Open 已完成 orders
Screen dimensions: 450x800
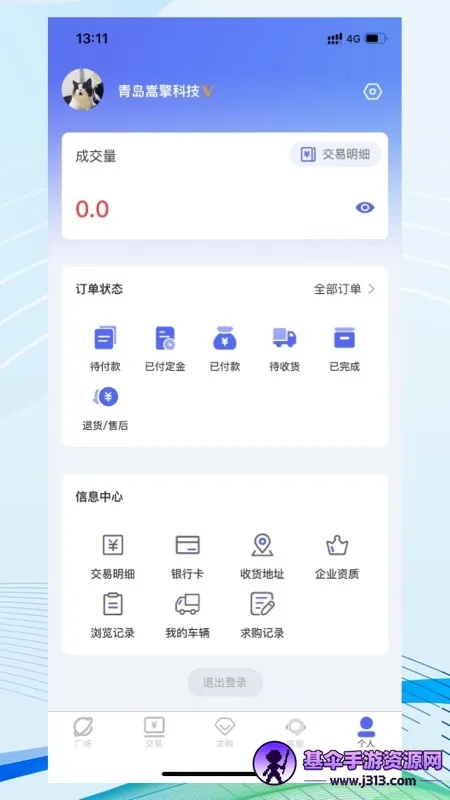(x=344, y=349)
